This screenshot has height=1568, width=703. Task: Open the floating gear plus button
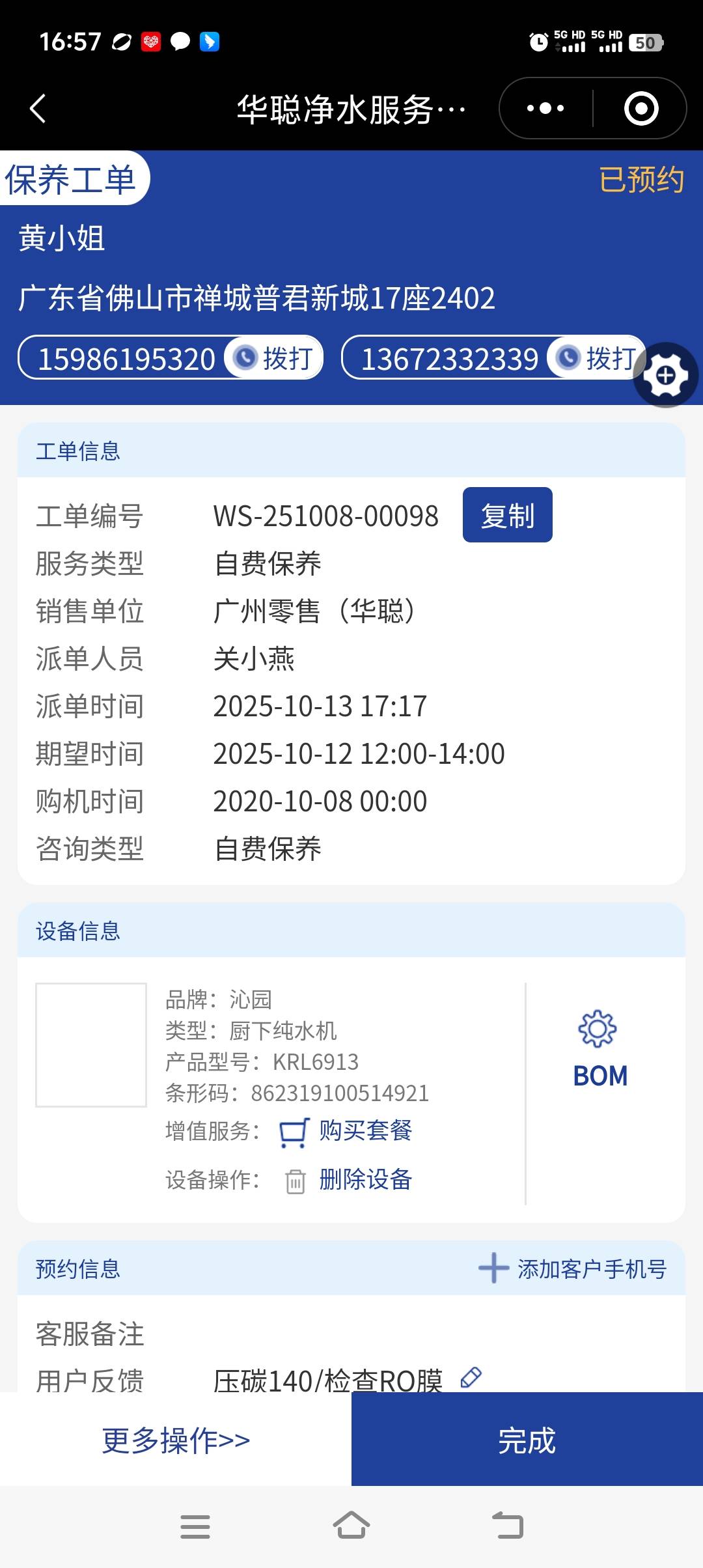tap(665, 375)
